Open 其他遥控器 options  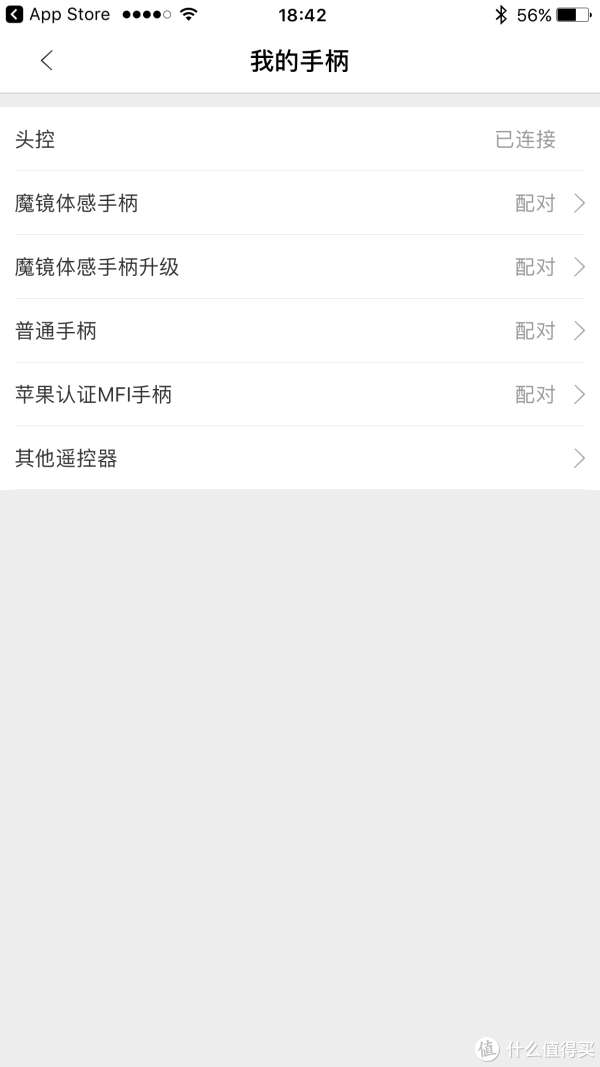[x=300, y=459]
